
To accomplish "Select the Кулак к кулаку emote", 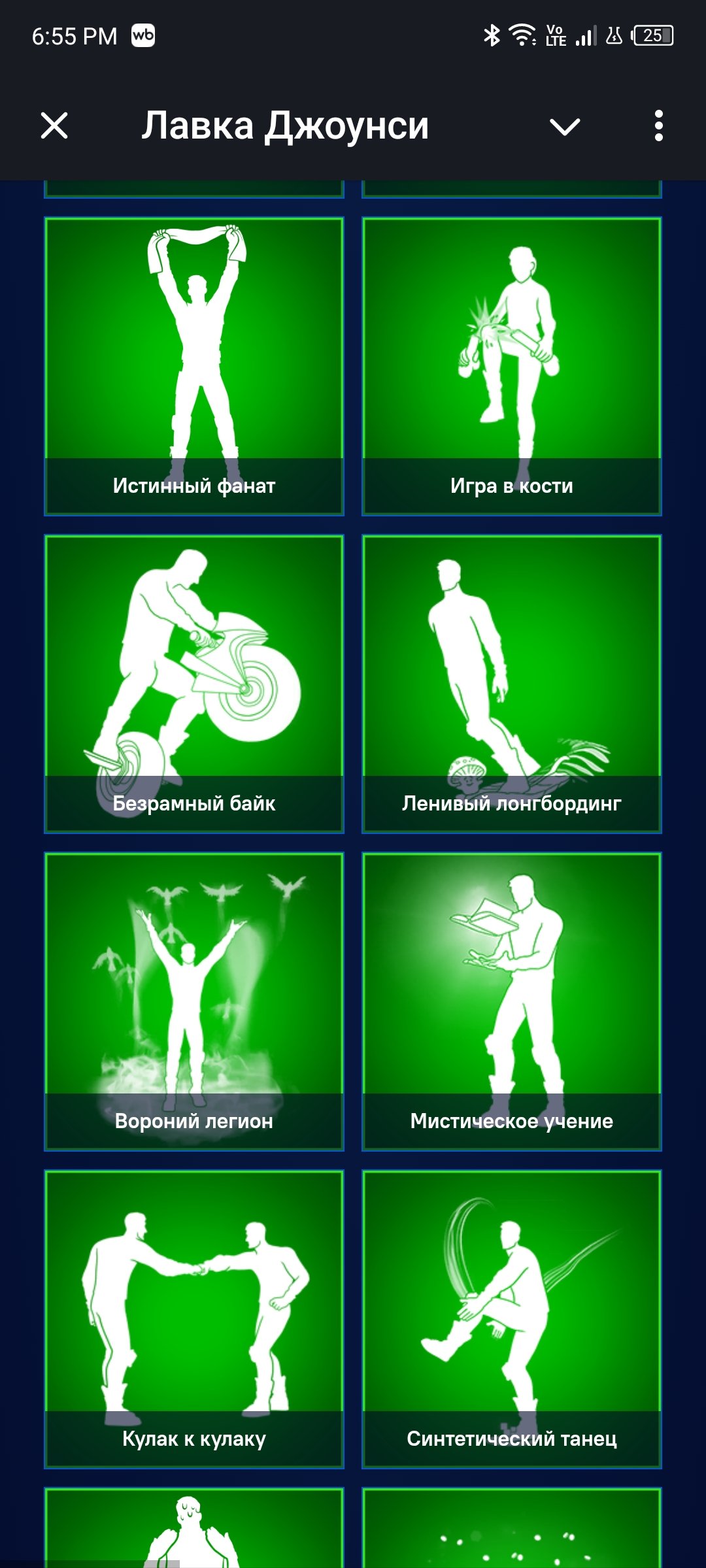I will (194, 1319).
